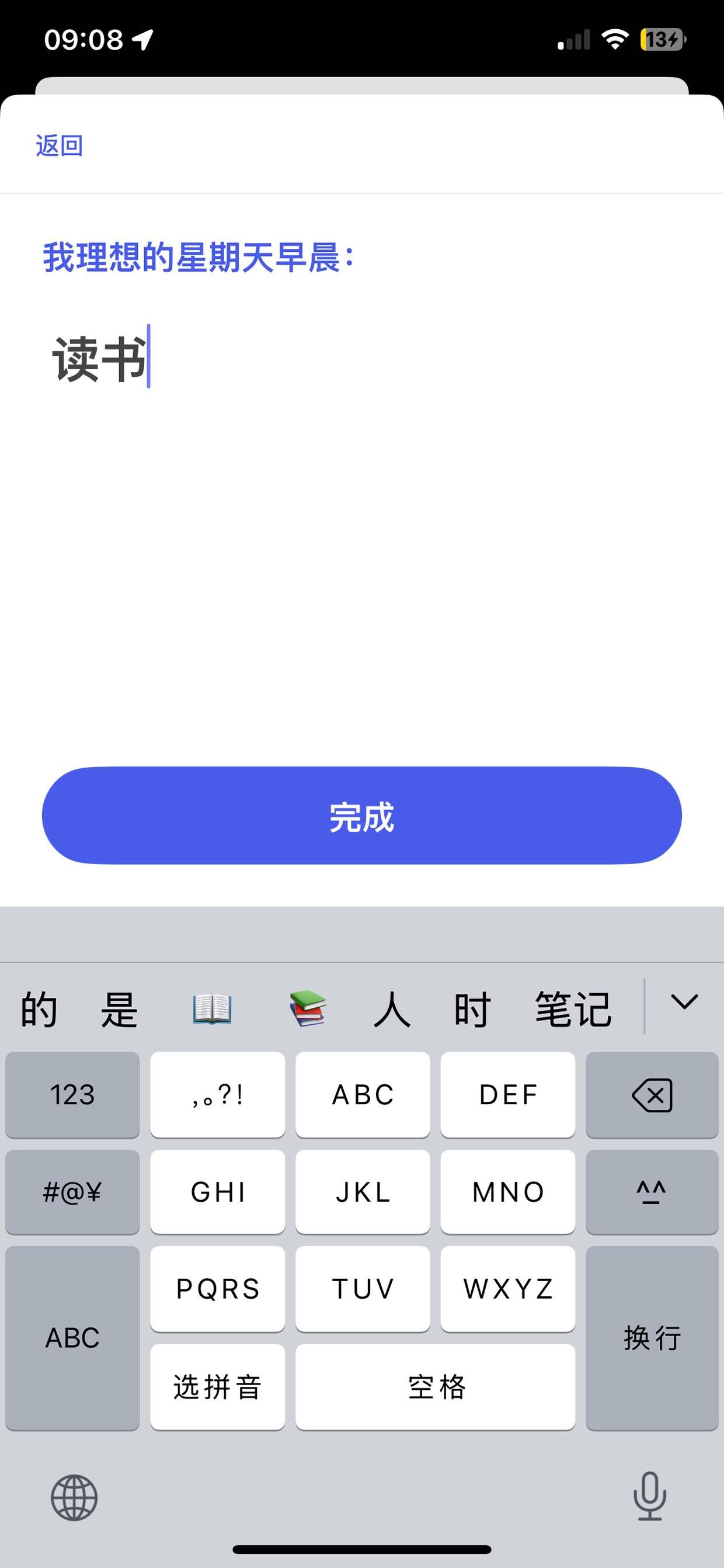Tap the 换行 return key
This screenshot has height=1568, width=724.
point(652,1338)
